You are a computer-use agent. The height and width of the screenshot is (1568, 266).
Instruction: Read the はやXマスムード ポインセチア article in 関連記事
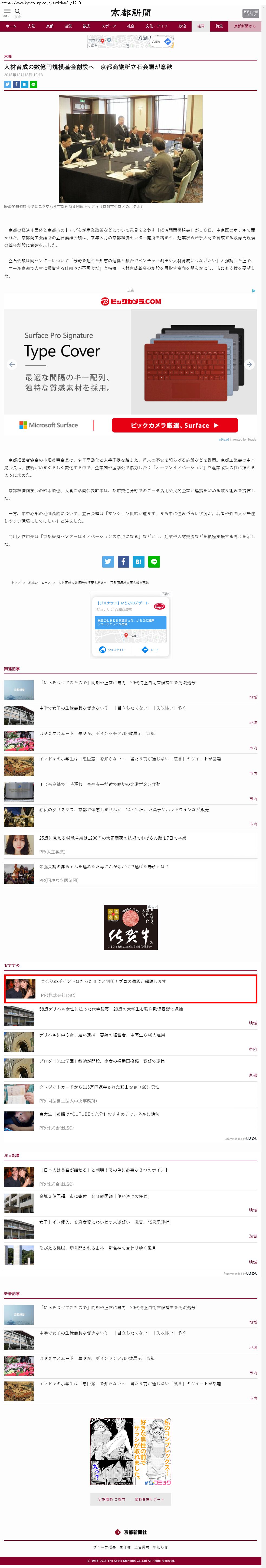point(97,733)
